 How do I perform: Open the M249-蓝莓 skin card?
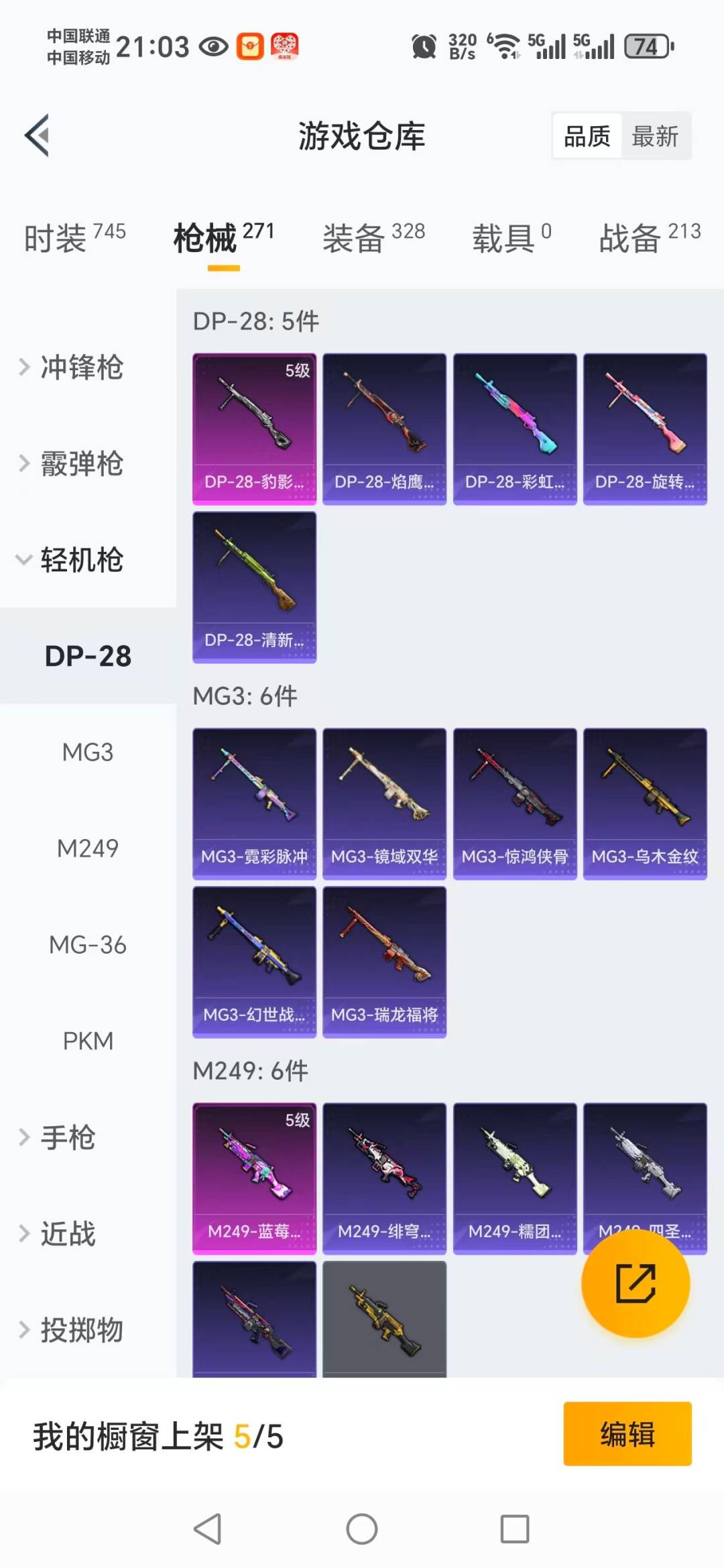(254, 1178)
